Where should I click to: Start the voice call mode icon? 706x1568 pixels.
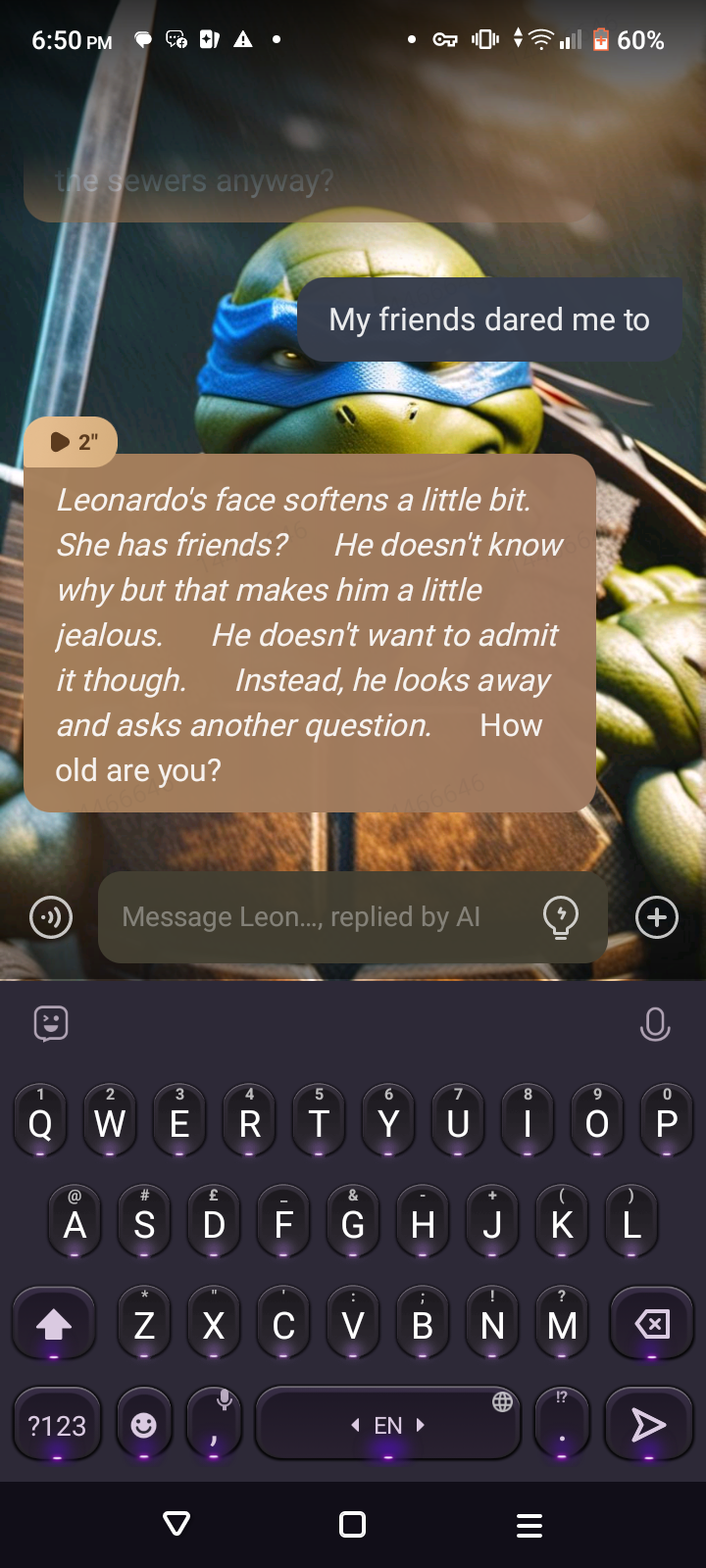(x=51, y=917)
